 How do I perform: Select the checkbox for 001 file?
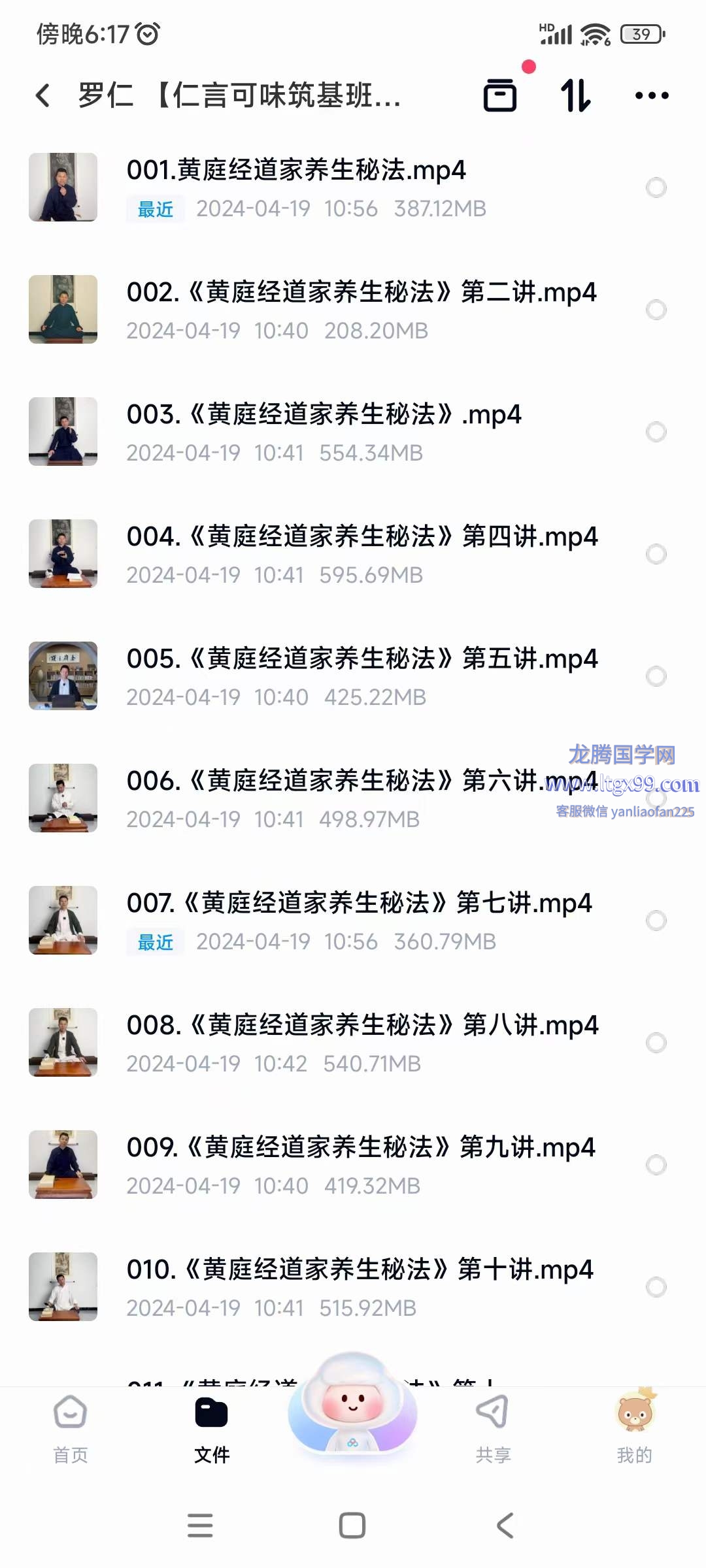[656, 188]
